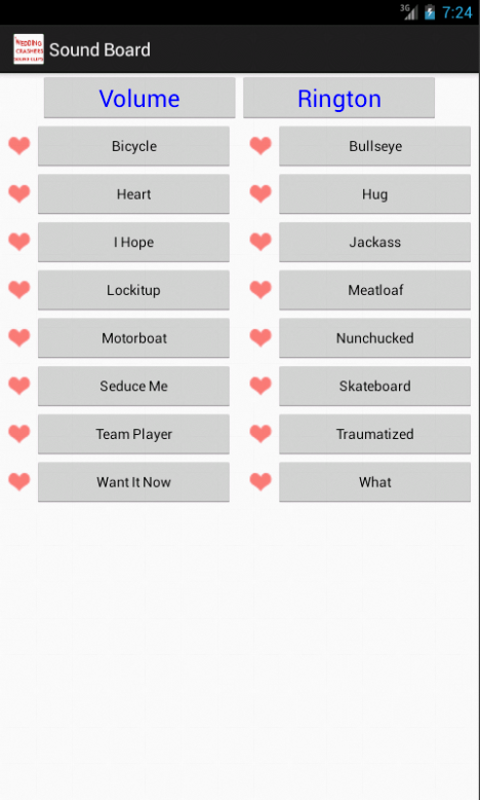This screenshot has height=800, width=480.
Task: Tap the heart icon beside Nunchucked
Action: tap(261, 338)
